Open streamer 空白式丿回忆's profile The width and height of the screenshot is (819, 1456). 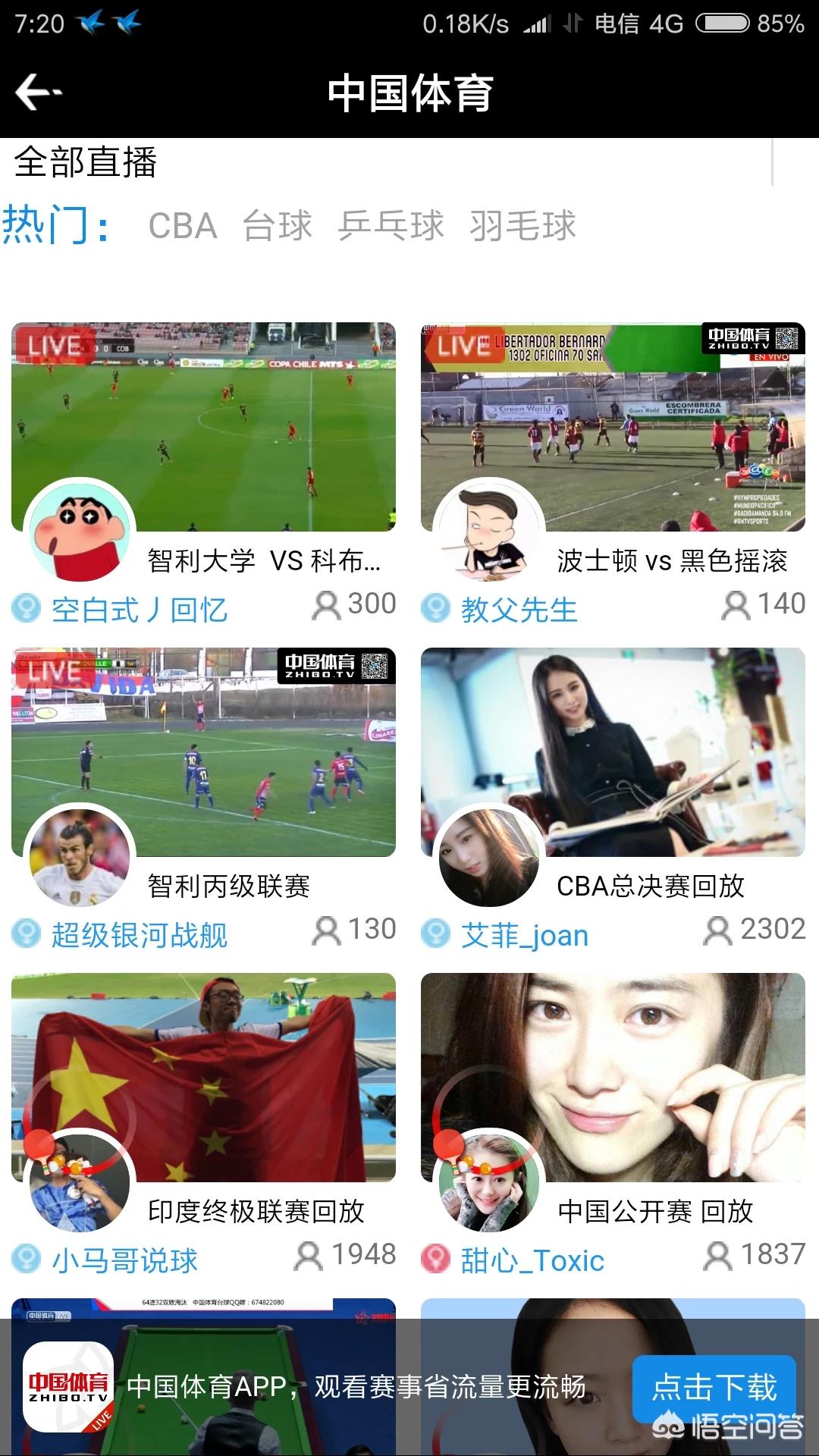(x=140, y=610)
